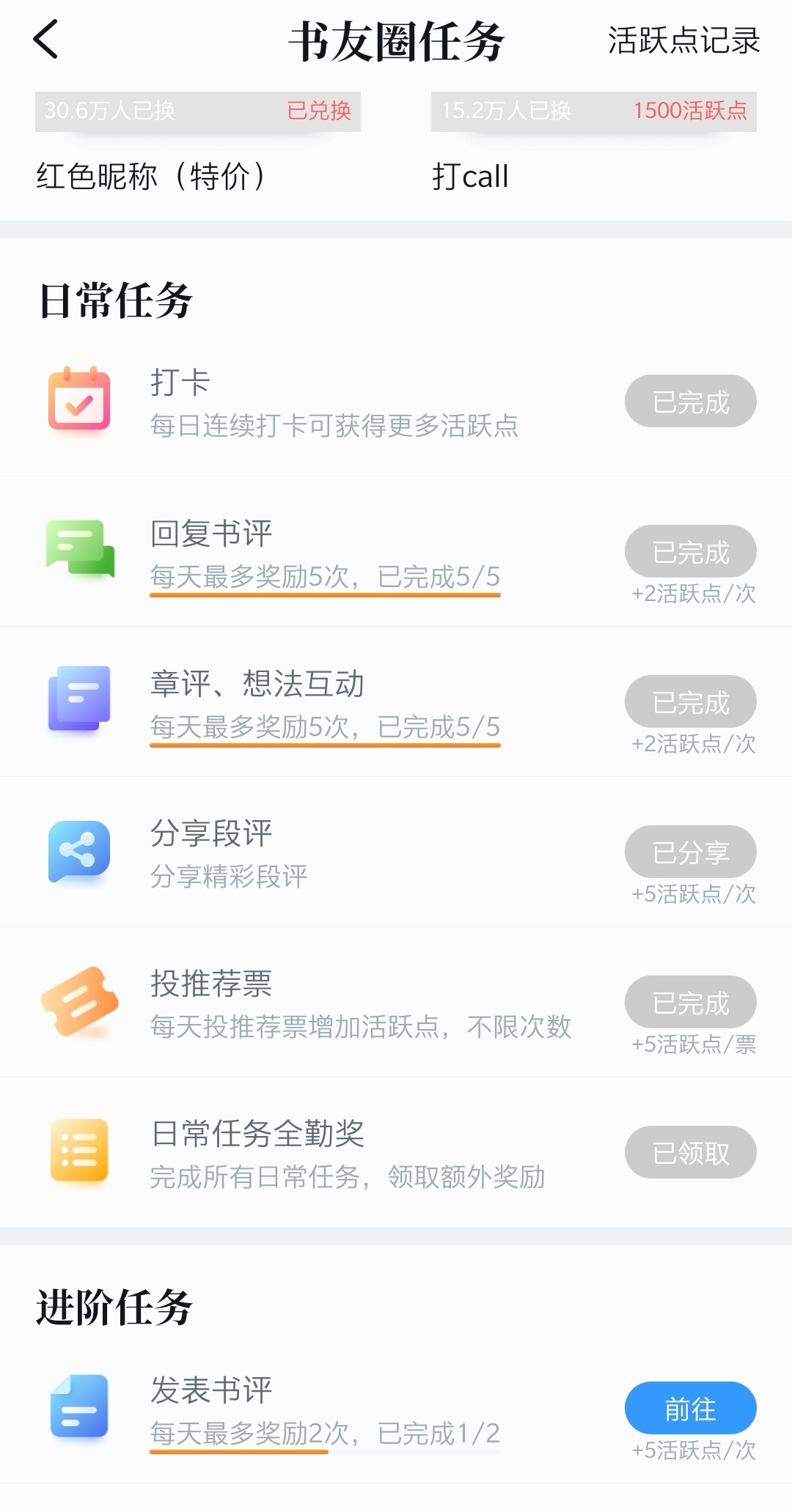Tap 已完成 button for 投推荐票
The image size is (792, 1512).
tap(690, 1003)
